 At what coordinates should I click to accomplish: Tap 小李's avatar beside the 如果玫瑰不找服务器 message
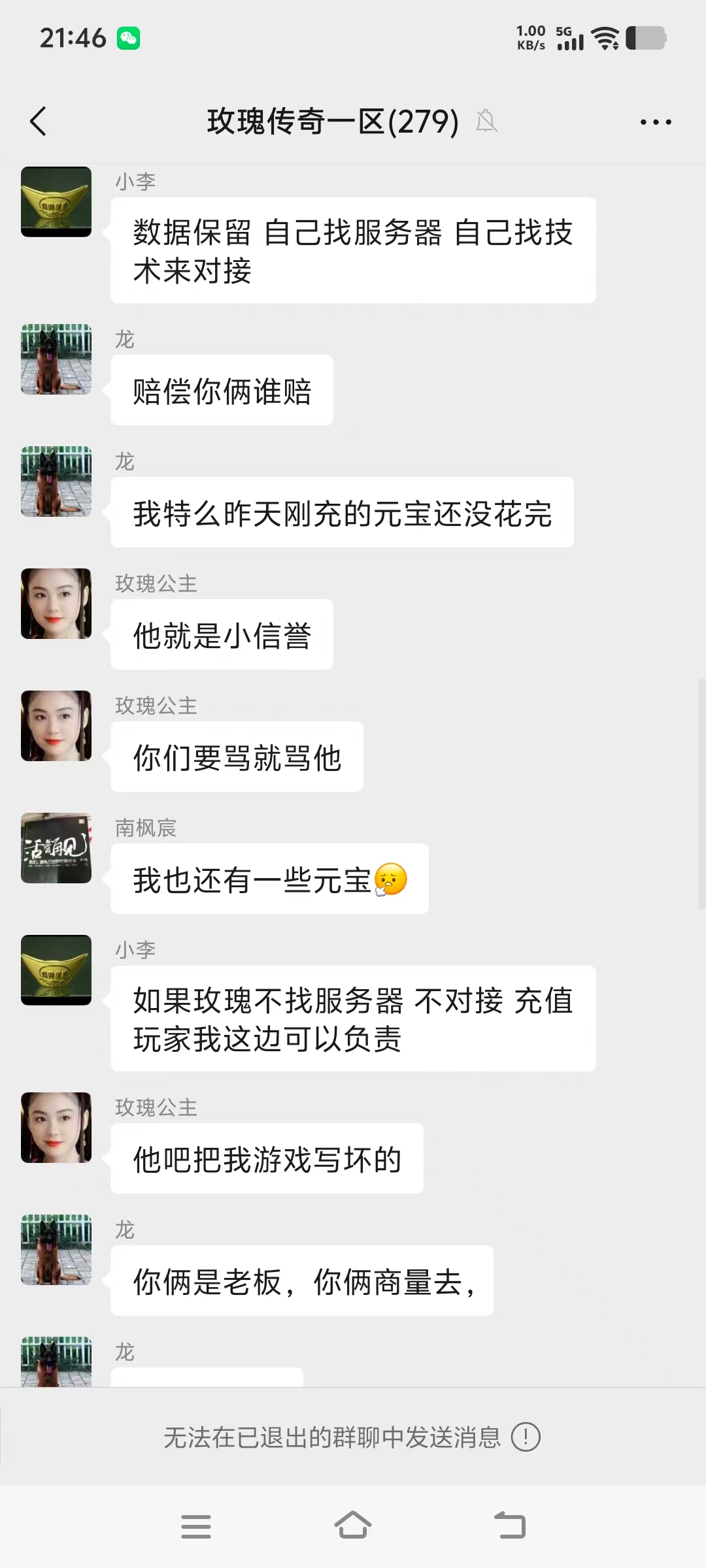click(x=56, y=970)
